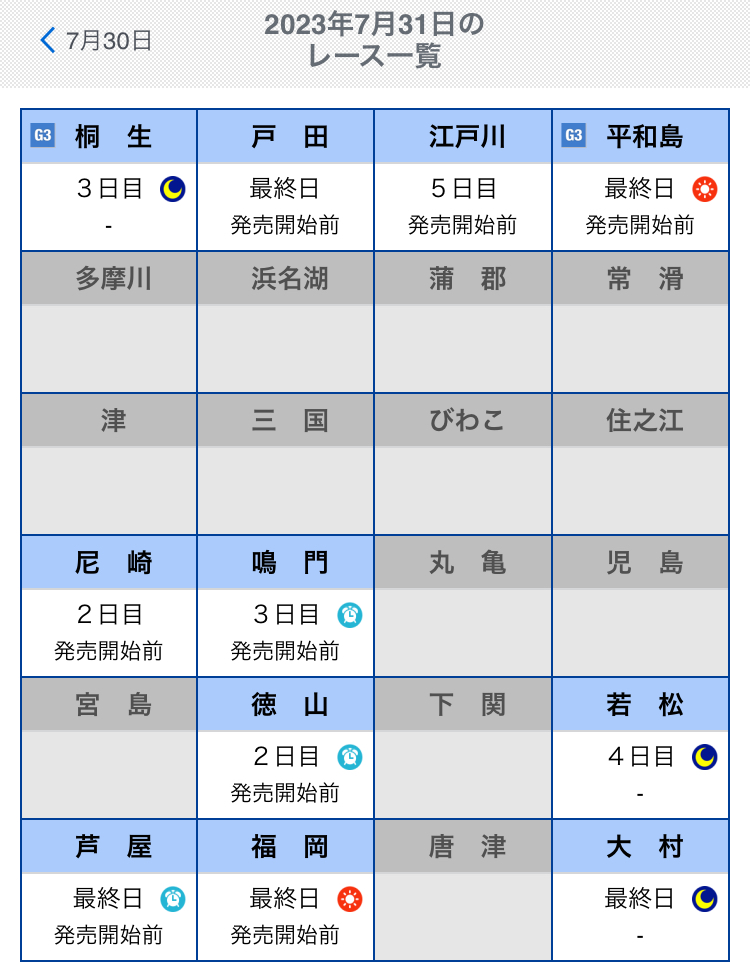The height and width of the screenshot is (964, 750).
Task: View the 若松 4日目 races
Action: (x=640, y=749)
